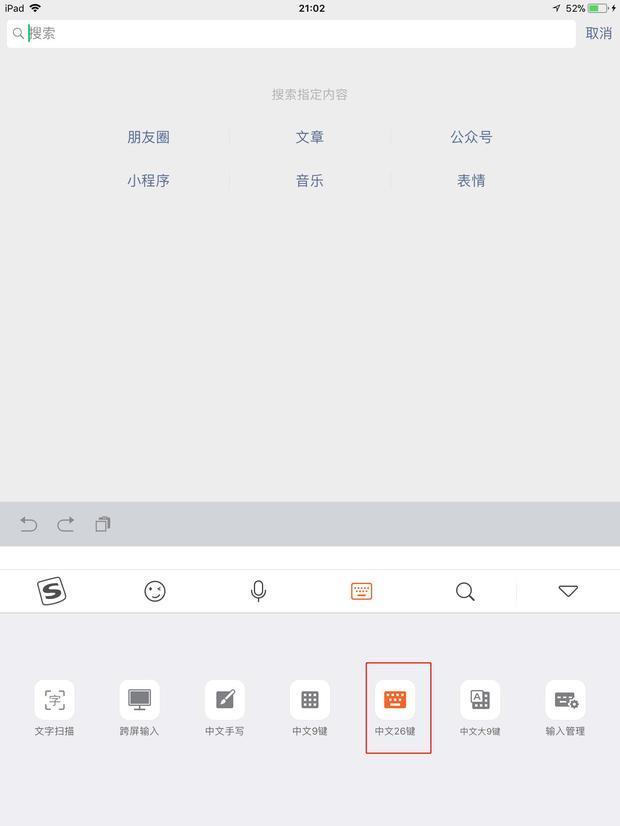Screen dimensions: 620x826
Task: Search within 小程序
Action: pyautogui.click(x=148, y=181)
